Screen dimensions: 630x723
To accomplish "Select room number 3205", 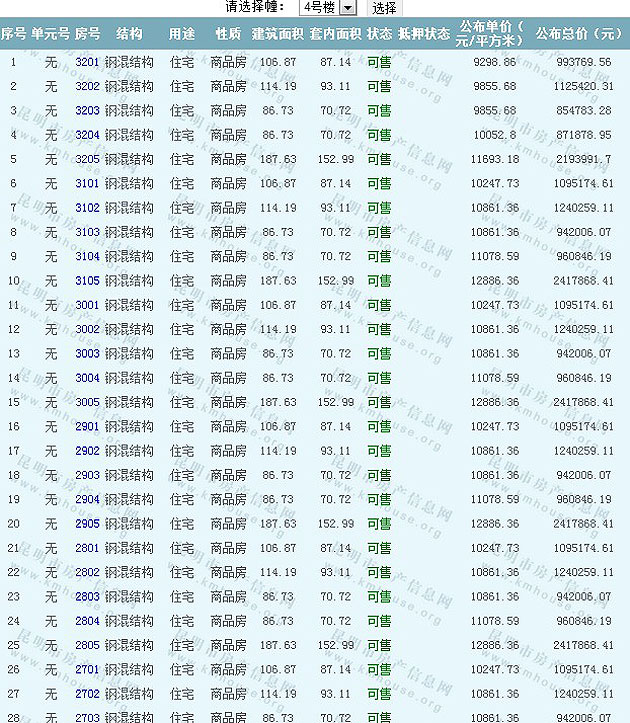I will 88,159.
